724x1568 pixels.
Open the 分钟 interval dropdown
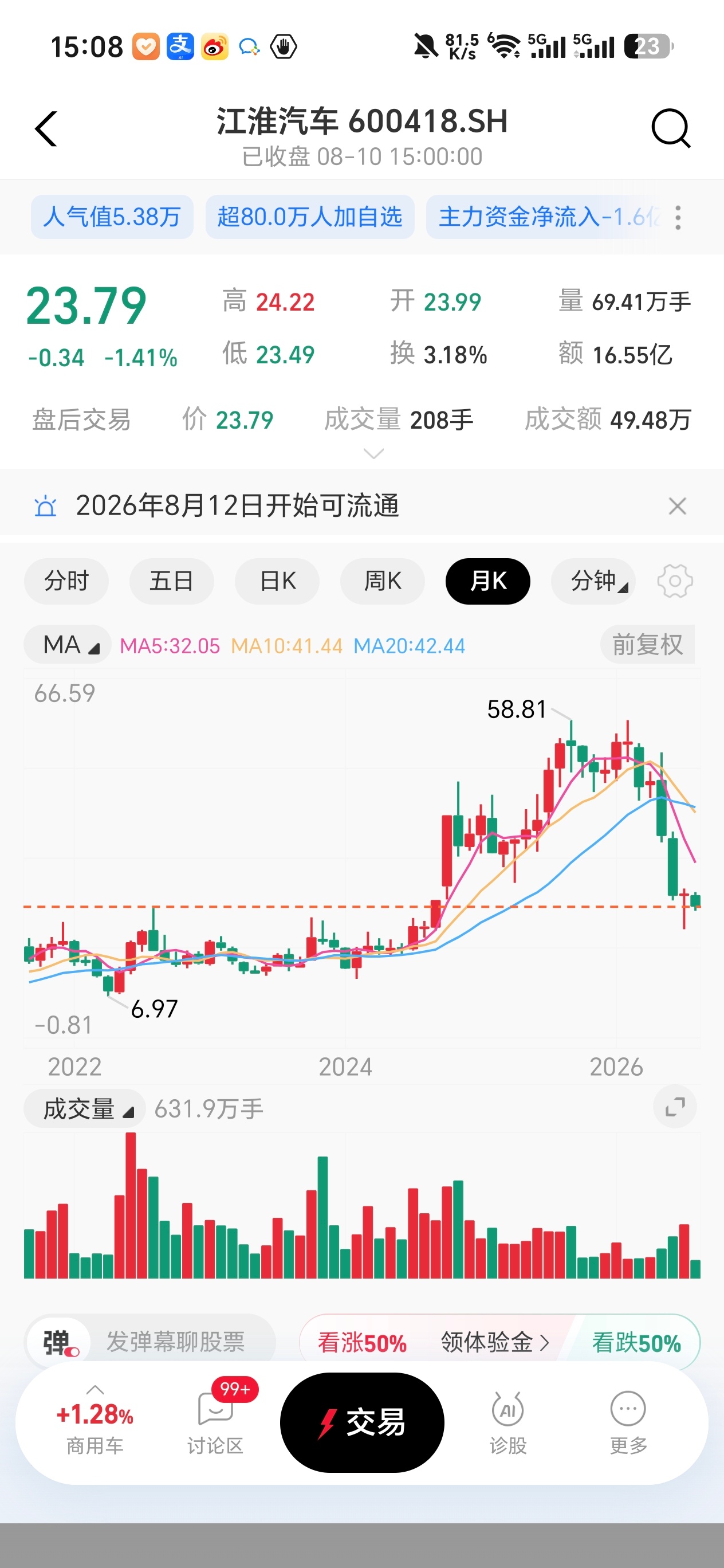tap(593, 581)
